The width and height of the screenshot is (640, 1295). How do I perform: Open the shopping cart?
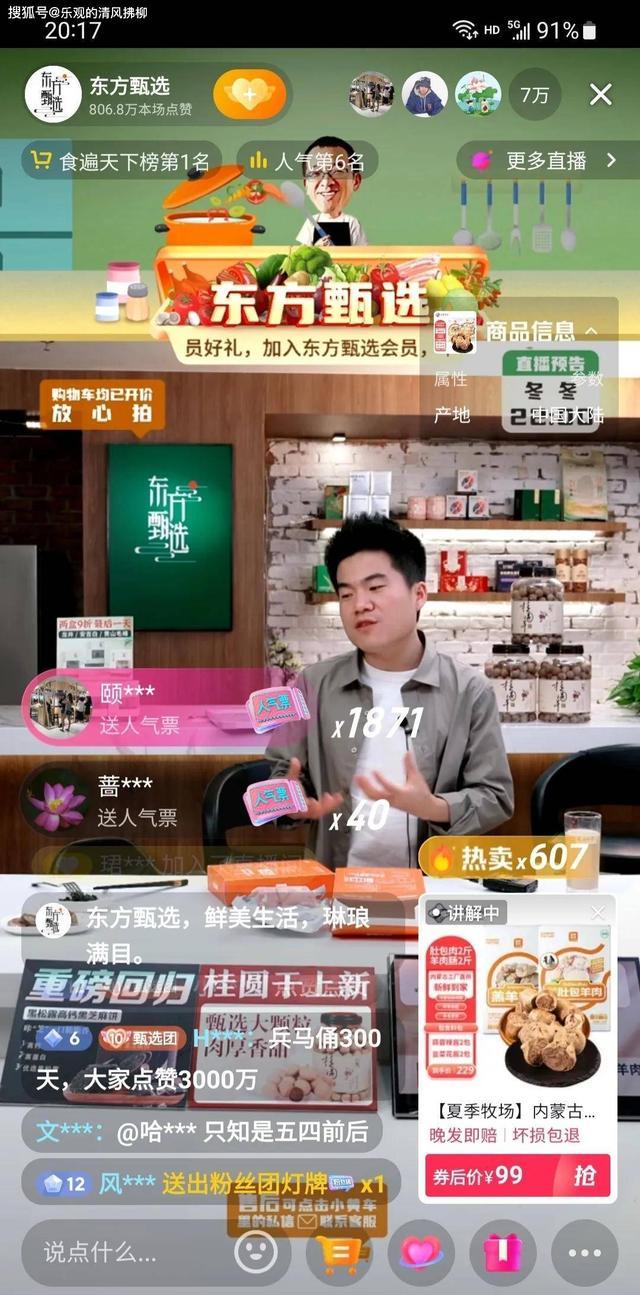click(339, 1252)
